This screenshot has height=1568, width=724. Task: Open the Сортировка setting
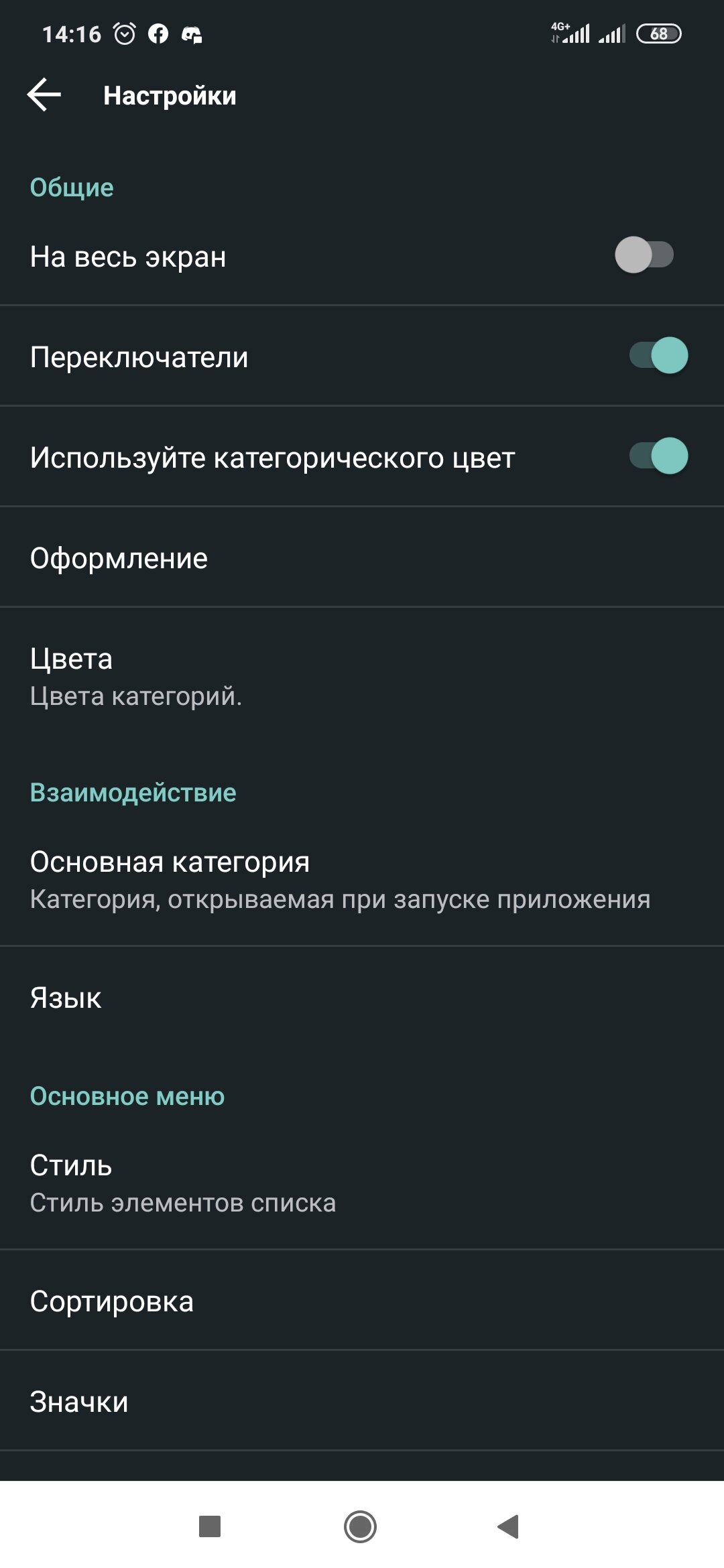(x=362, y=1301)
